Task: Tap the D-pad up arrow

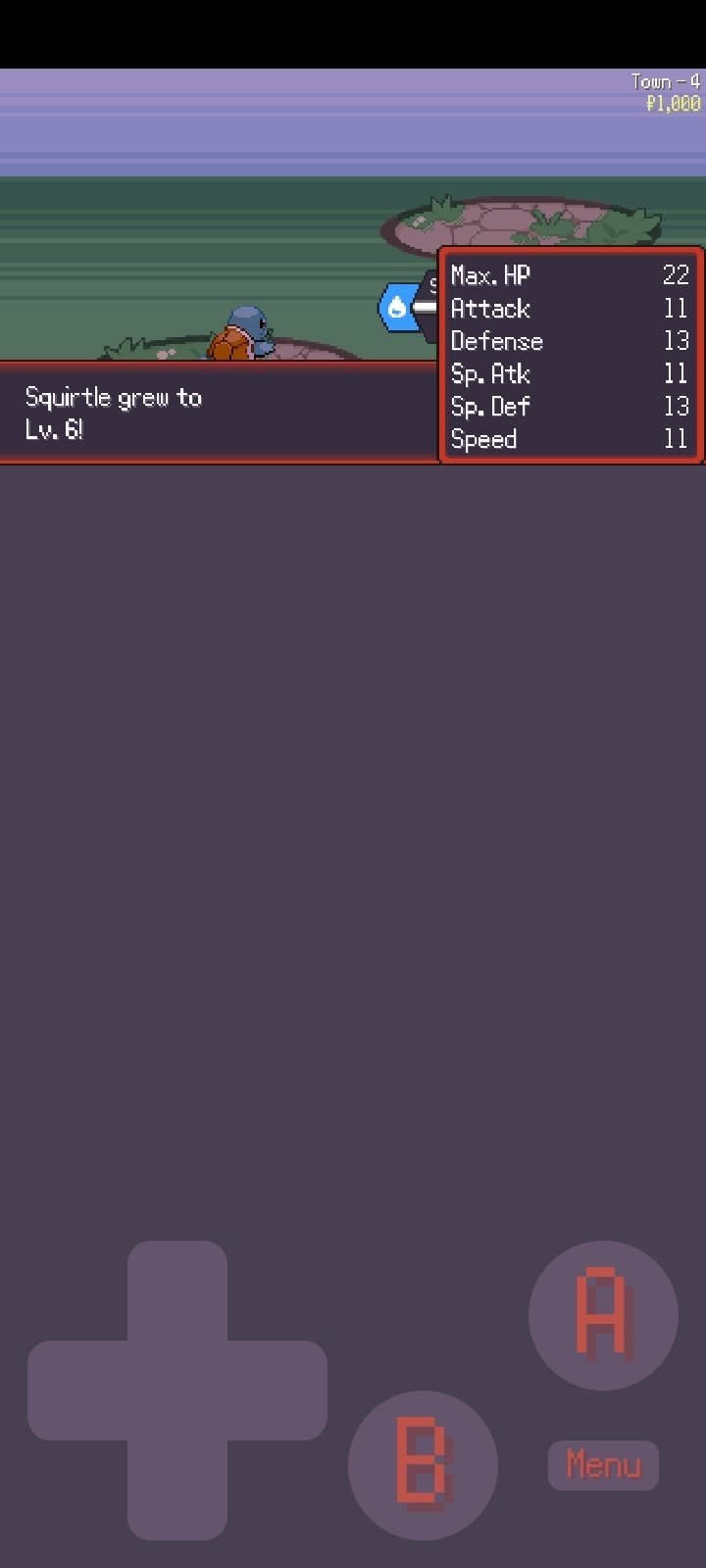Action: [x=177, y=1291]
